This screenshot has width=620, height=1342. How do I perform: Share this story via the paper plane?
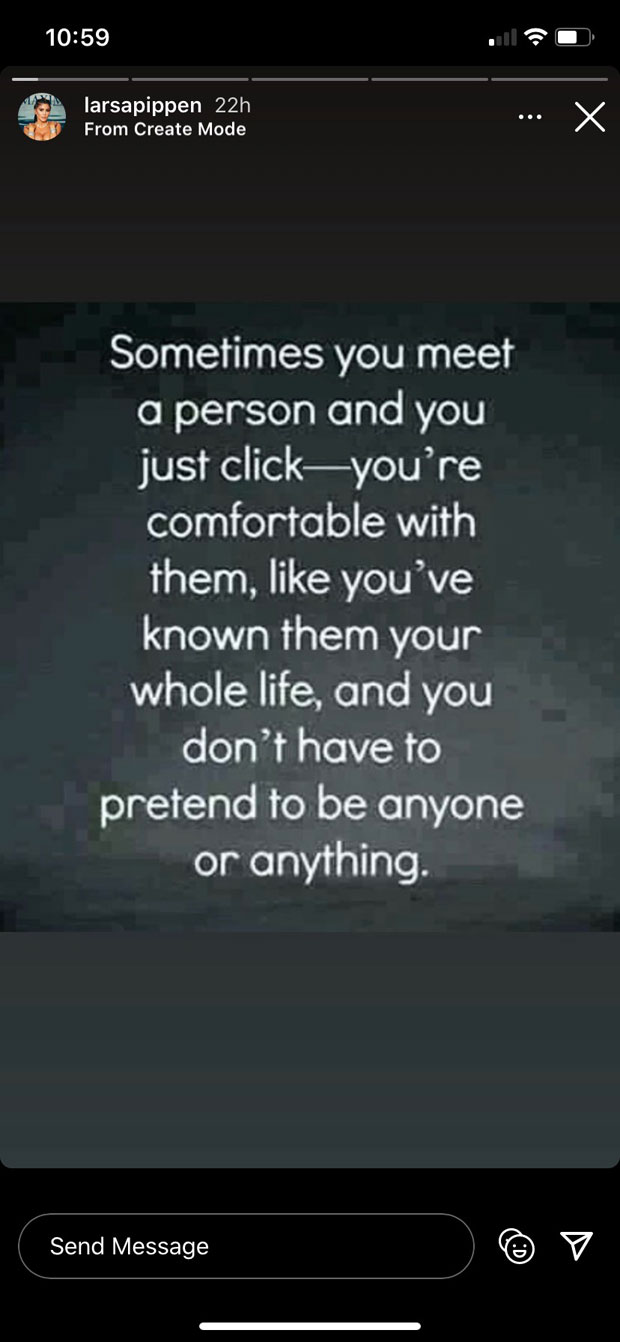[x=576, y=1245]
